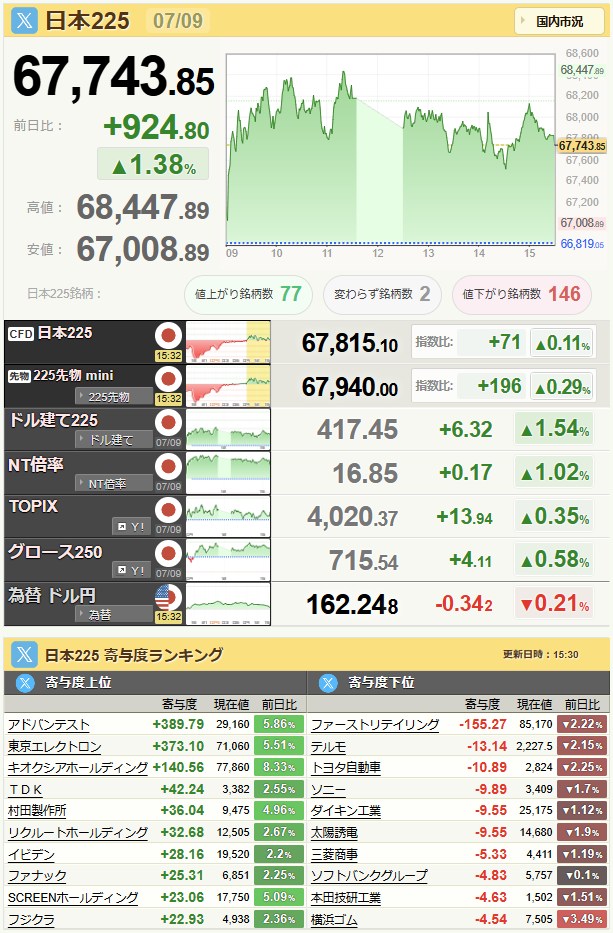Open the NT倍率 sub-button
Screen dimensions: 613x933
[114, 484]
